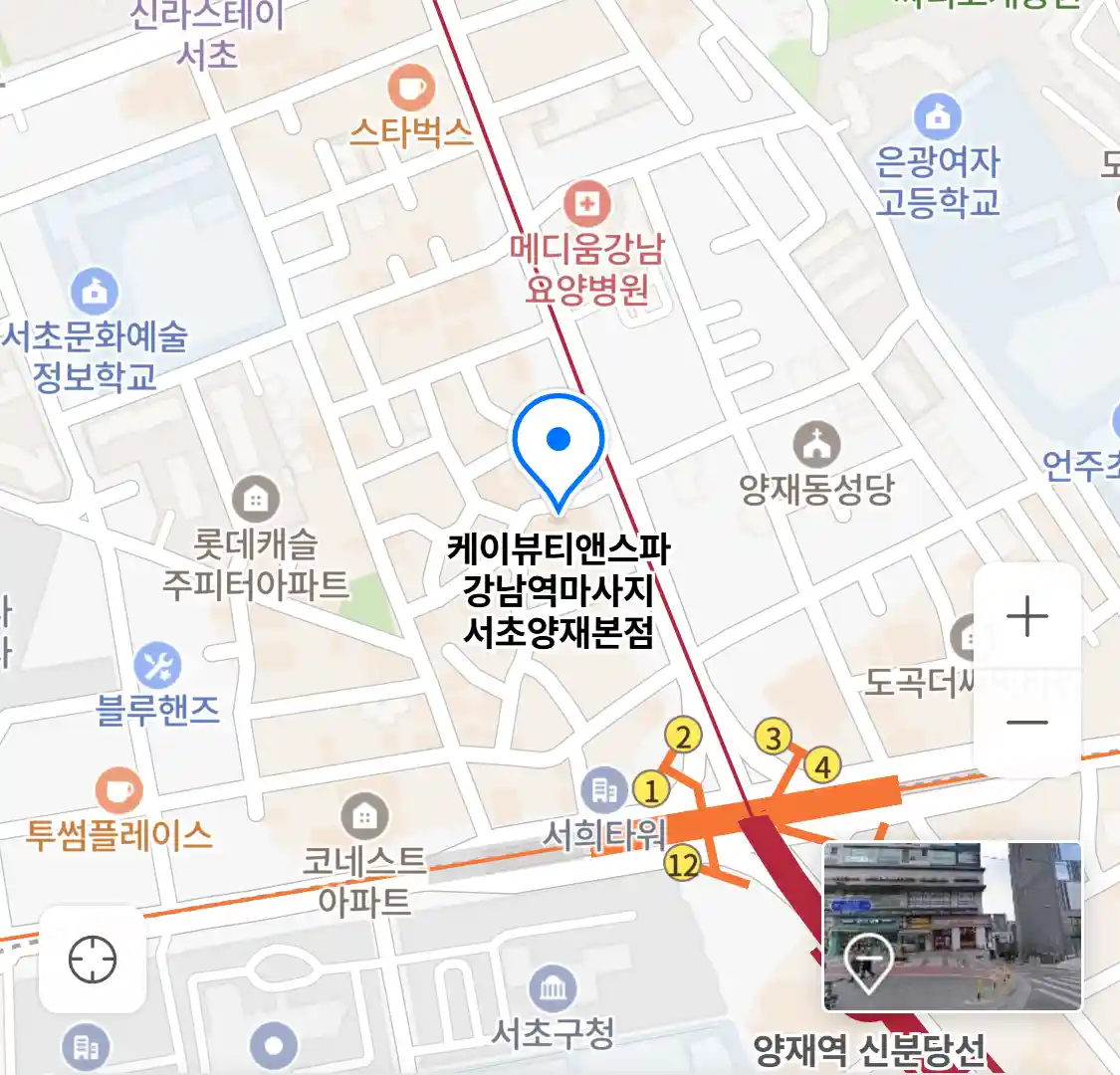Viewport: 1120px width, 1075px height.
Task: Open the street view thumbnail
Action: (x=952, y=926)
